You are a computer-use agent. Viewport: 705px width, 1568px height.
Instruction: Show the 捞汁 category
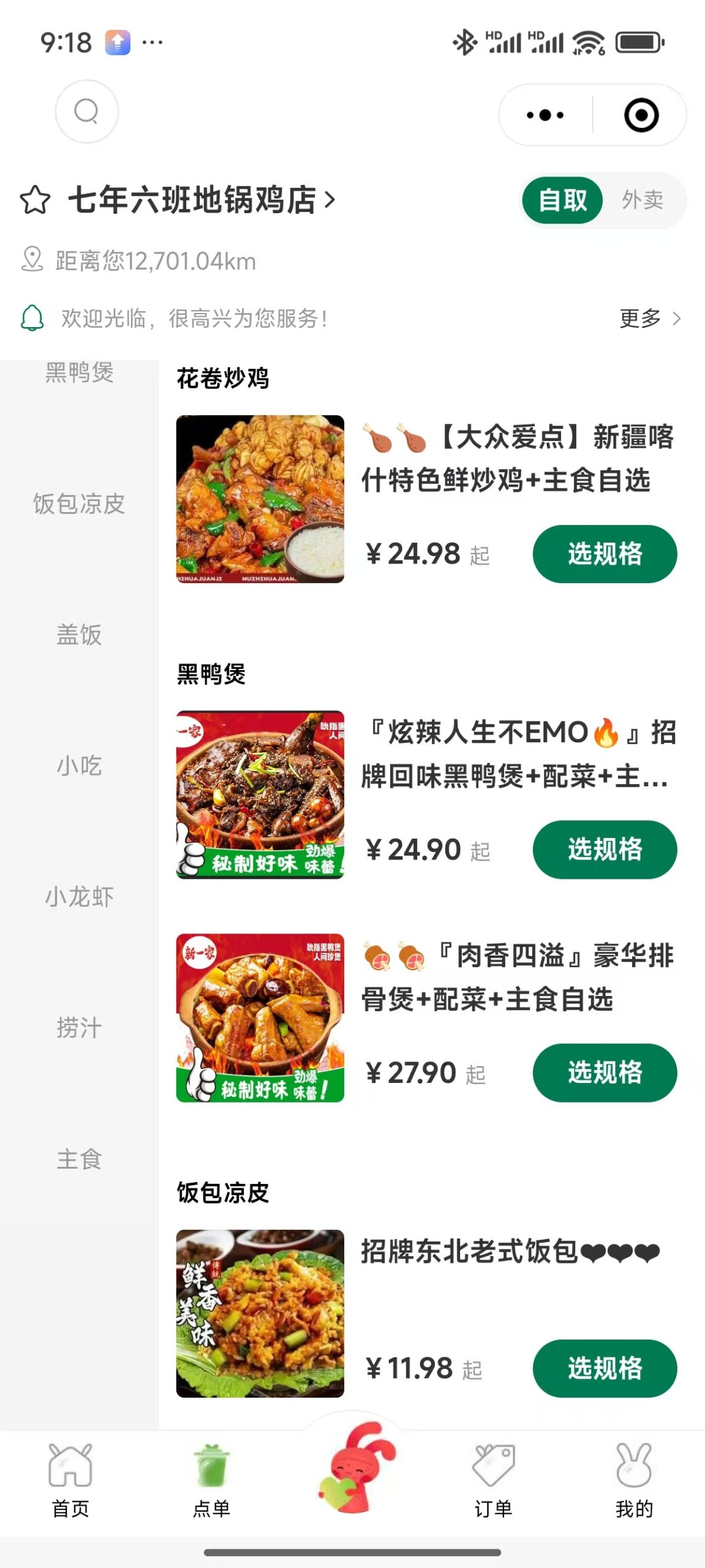79,1028
